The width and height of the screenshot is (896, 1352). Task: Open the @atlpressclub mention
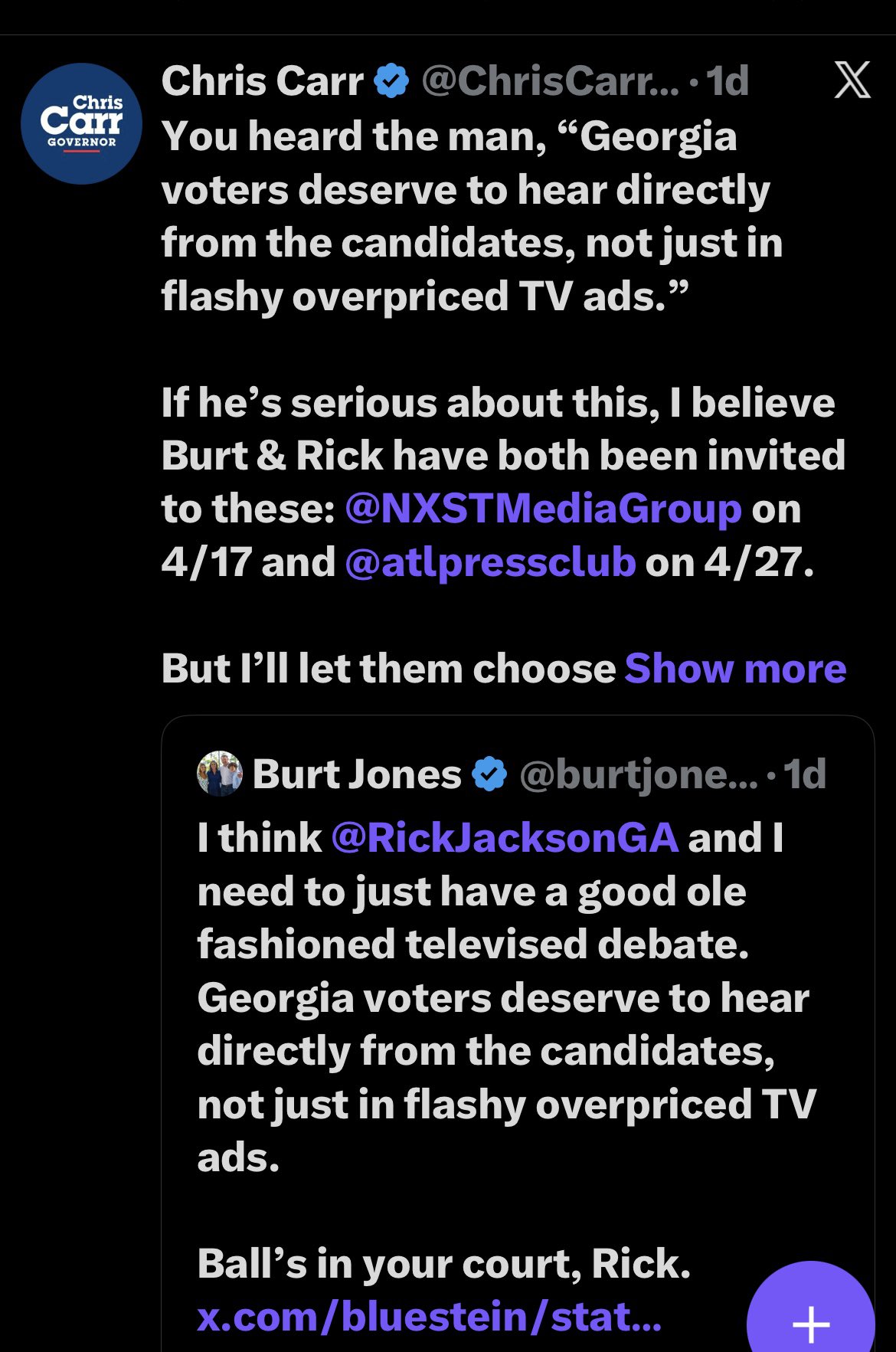point(490,562)
